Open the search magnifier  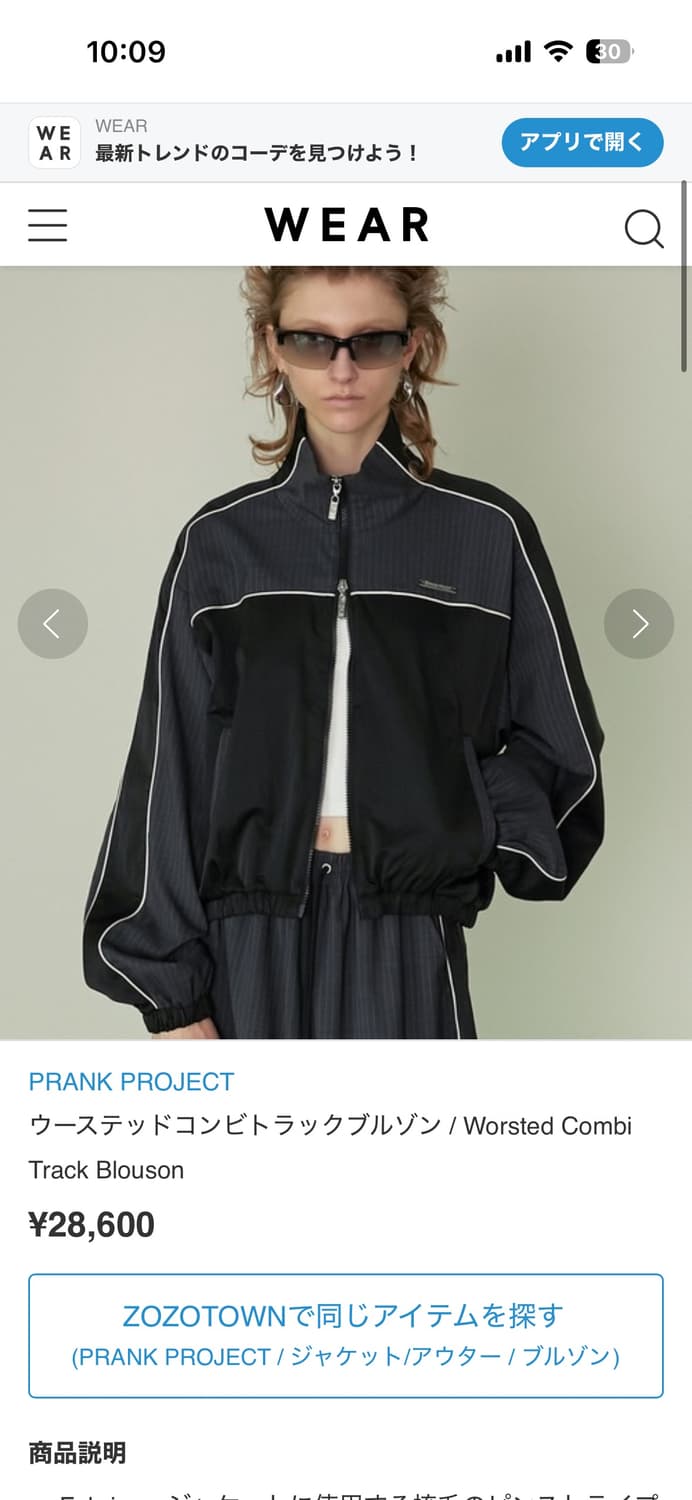coord(644,228)
